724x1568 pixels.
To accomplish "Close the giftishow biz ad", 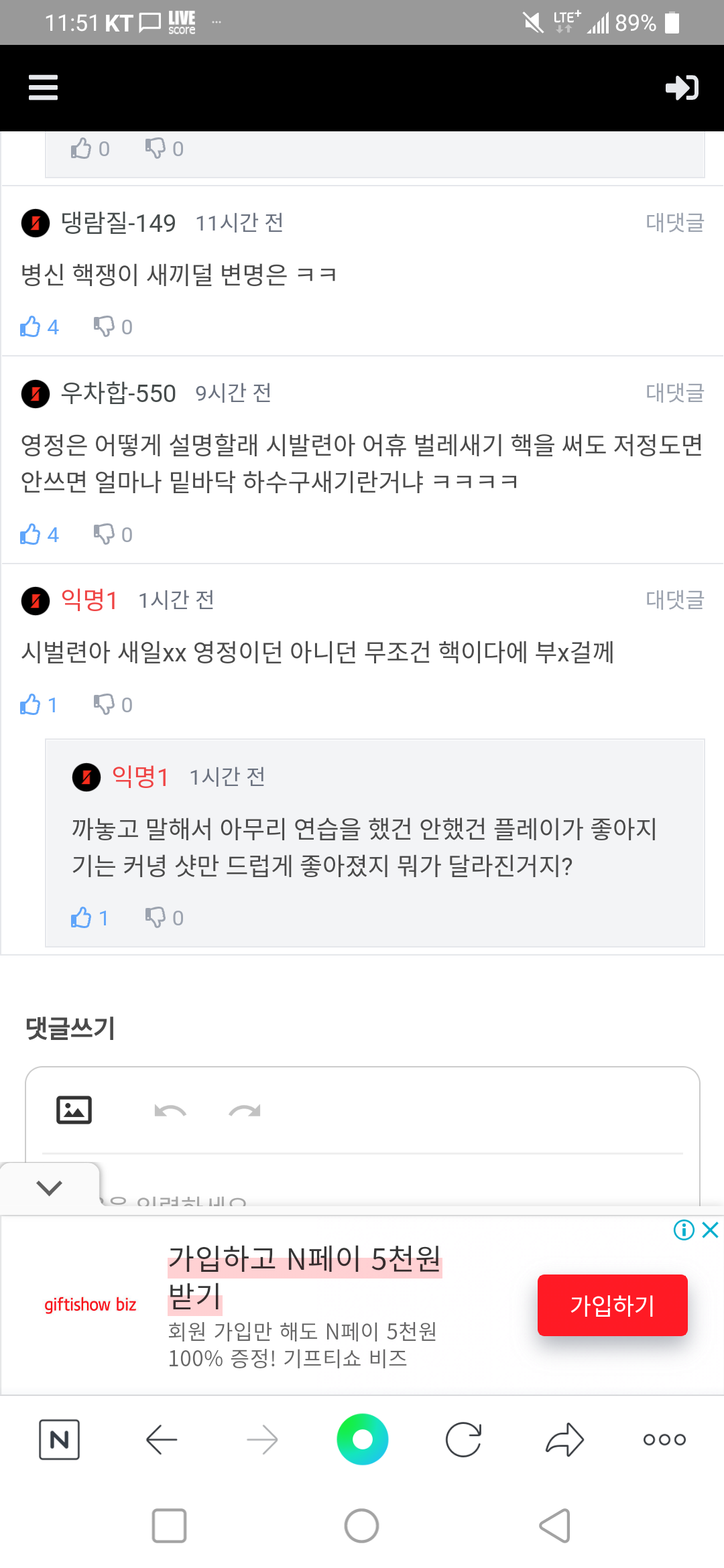I will coord(710,1230).
